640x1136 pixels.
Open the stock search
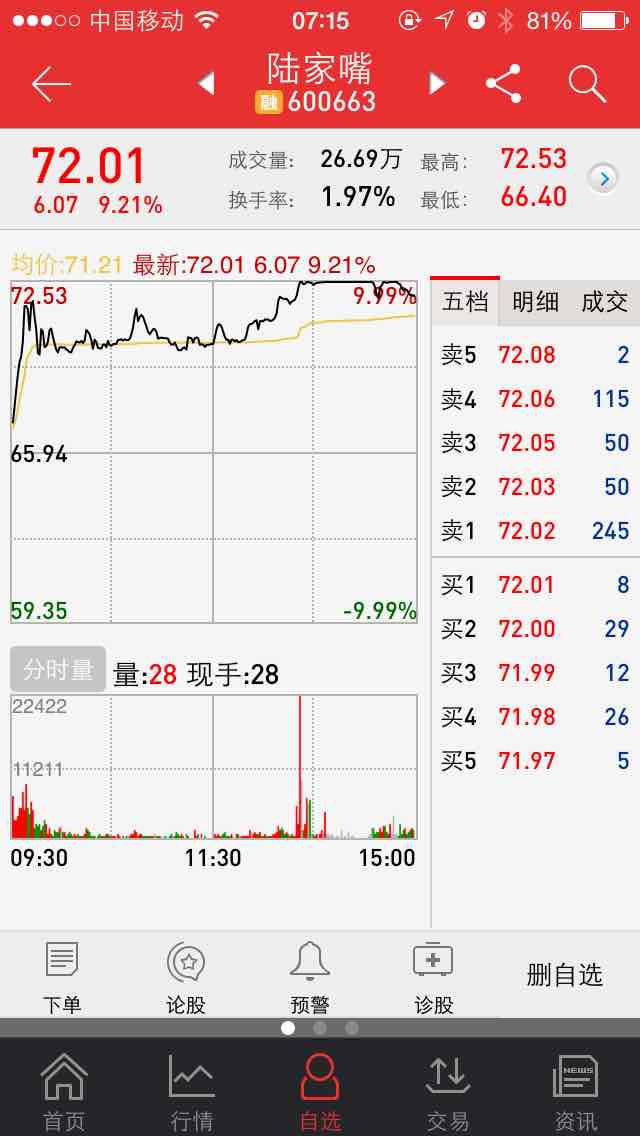(x=587, y=84)
